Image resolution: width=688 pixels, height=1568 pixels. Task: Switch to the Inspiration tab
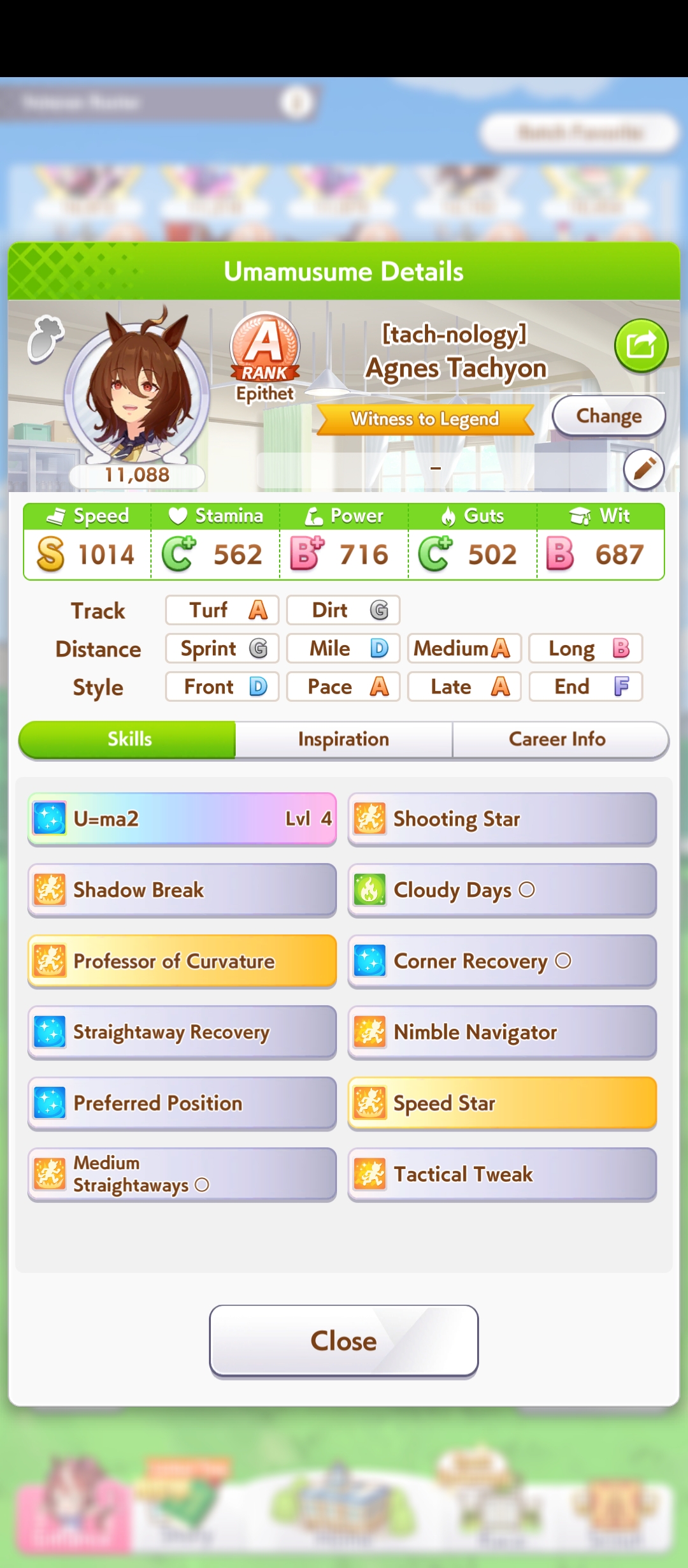point(343,739)
